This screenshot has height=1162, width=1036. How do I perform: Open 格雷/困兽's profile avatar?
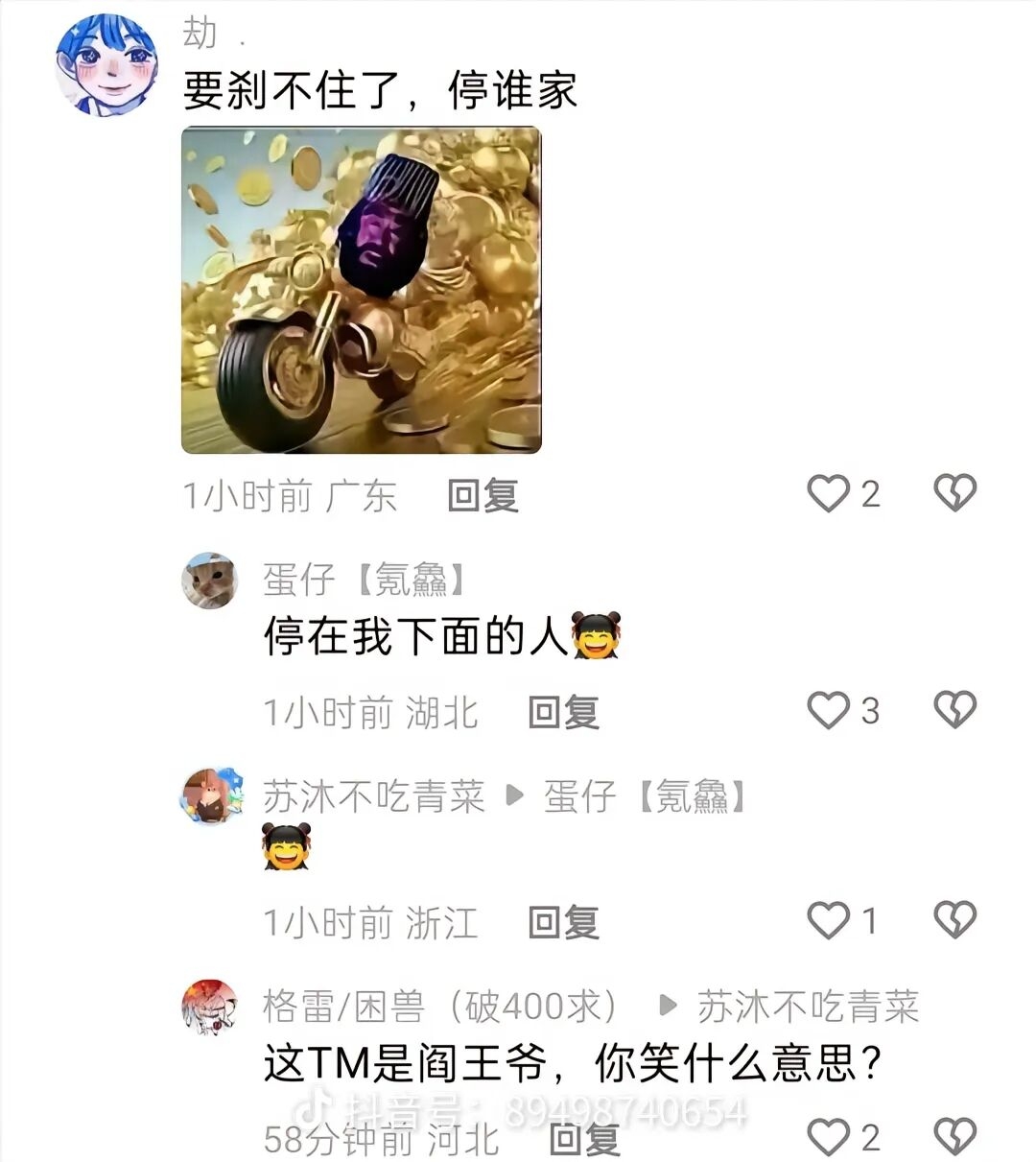tap(210, 1008)
